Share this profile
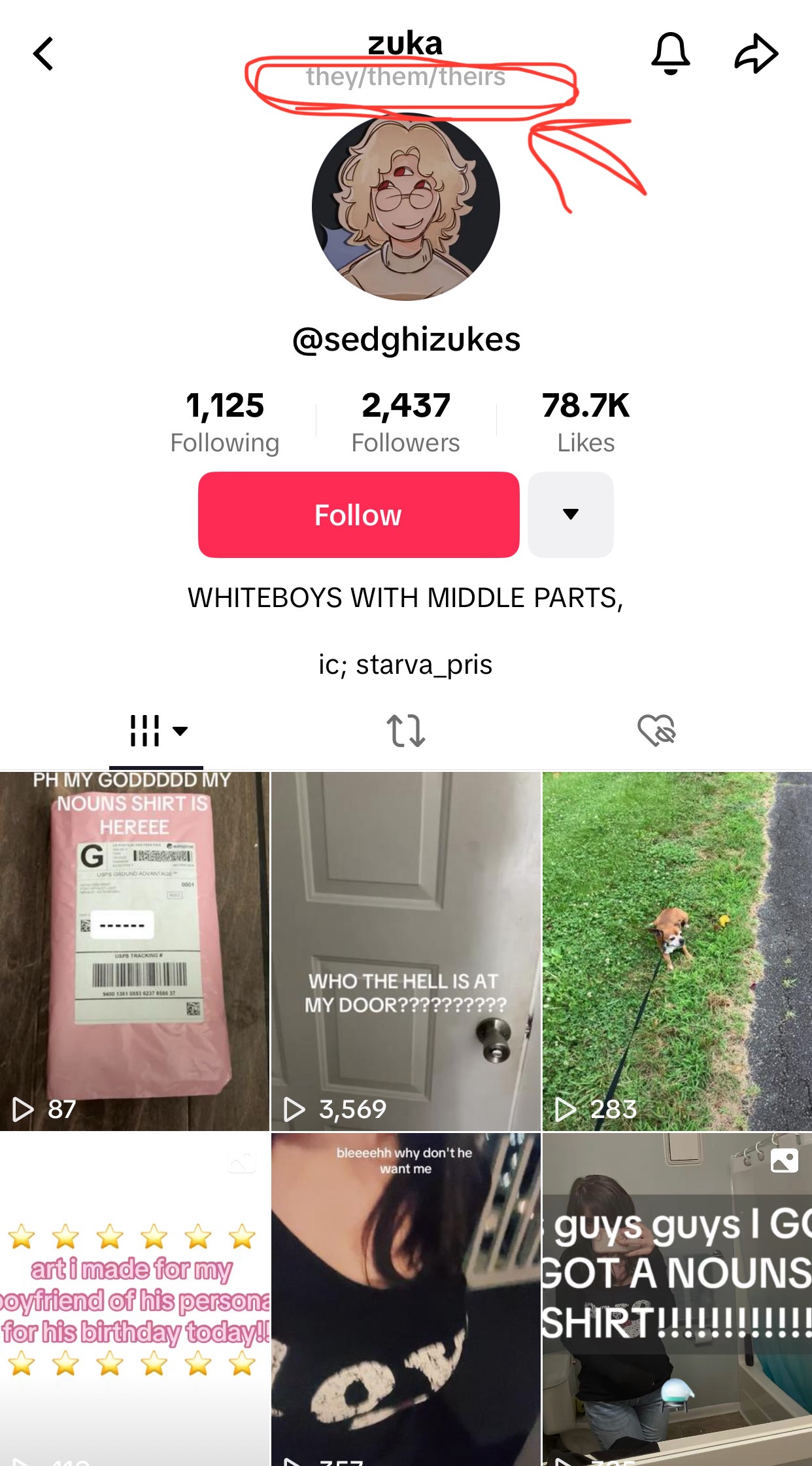Screen dimensions: 812x1466 (x=756, y=53)
